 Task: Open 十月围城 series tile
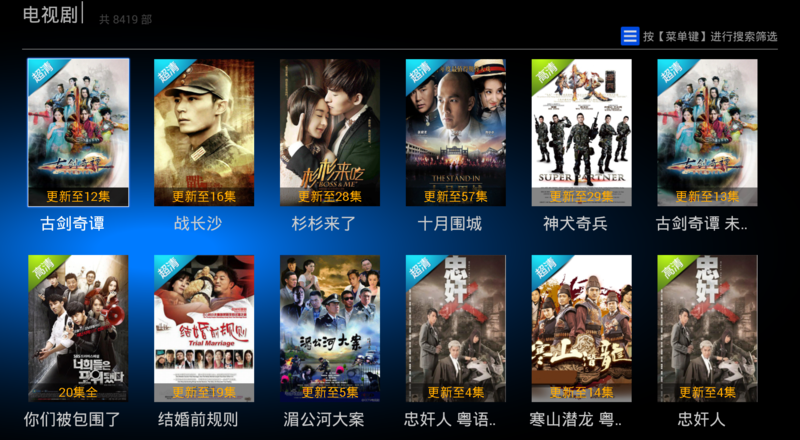click(x=456, y=132)
